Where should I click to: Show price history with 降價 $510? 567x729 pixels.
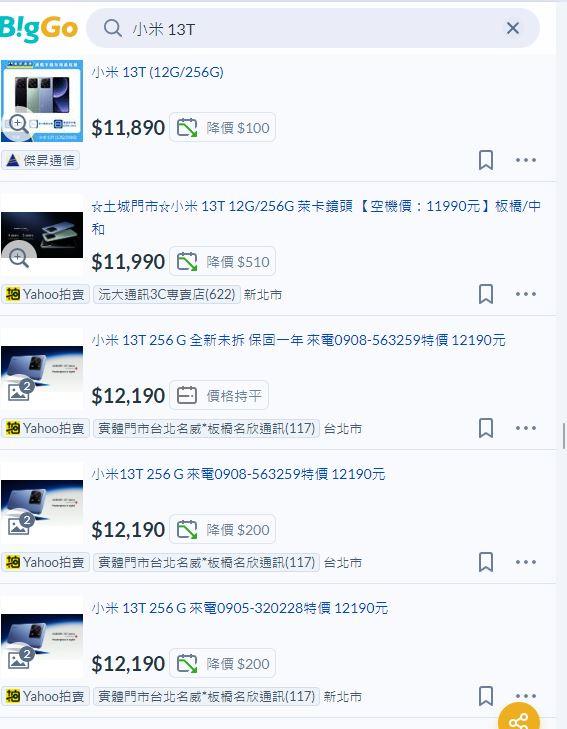tap(223, 262)
